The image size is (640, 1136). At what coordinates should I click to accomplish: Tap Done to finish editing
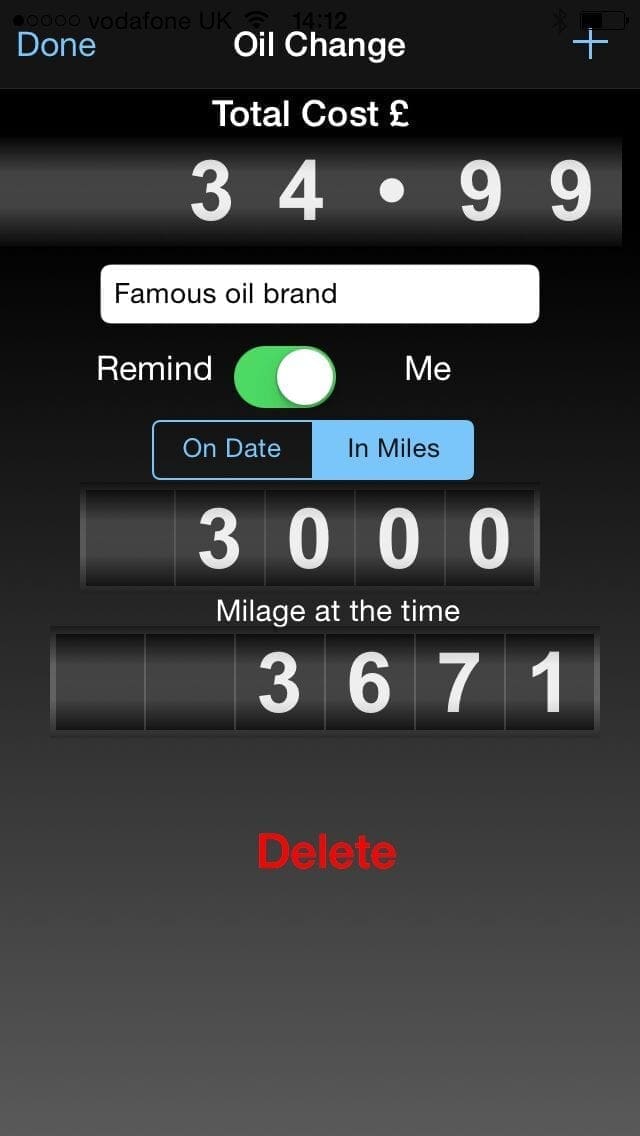click(x=56, y=45)
